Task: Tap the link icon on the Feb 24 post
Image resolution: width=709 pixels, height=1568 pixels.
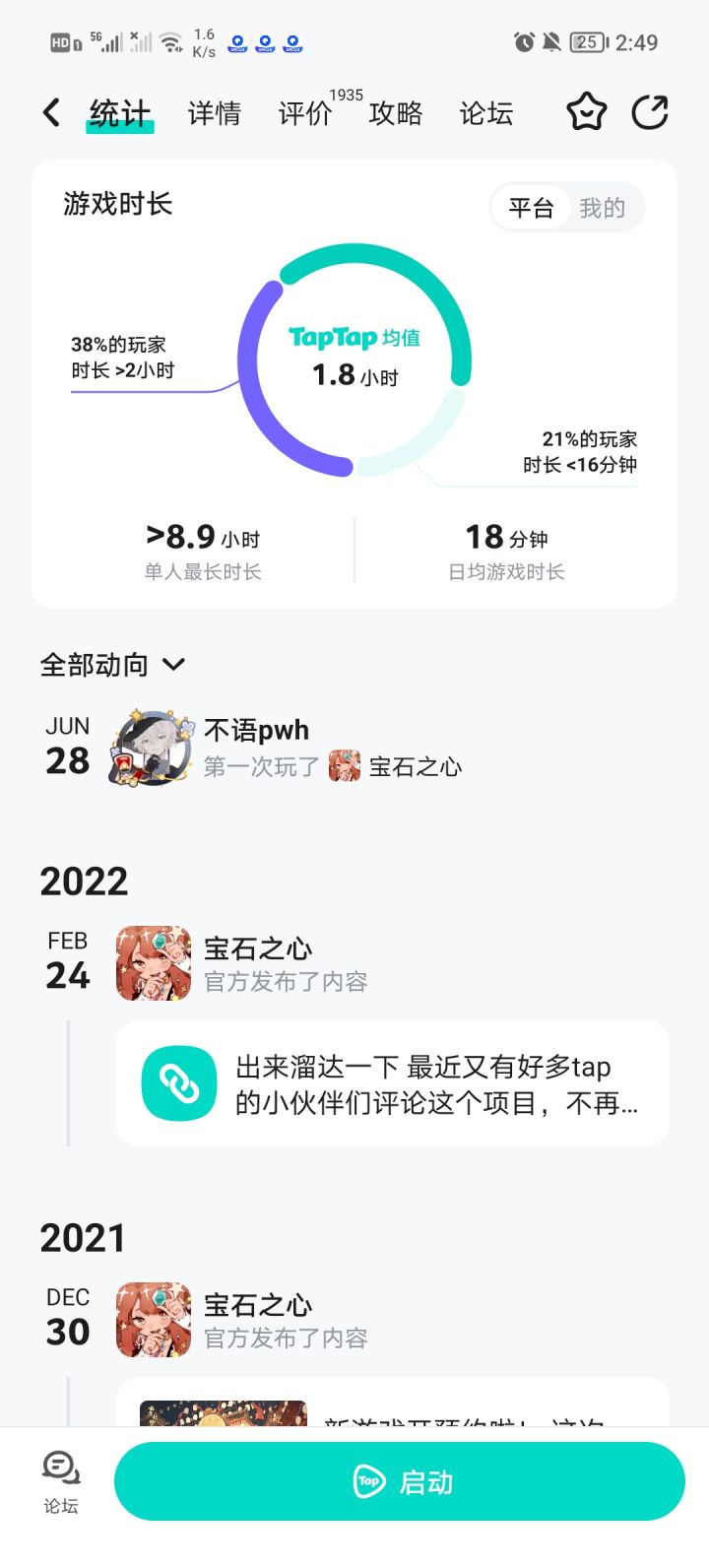Action: (178, 1082)
